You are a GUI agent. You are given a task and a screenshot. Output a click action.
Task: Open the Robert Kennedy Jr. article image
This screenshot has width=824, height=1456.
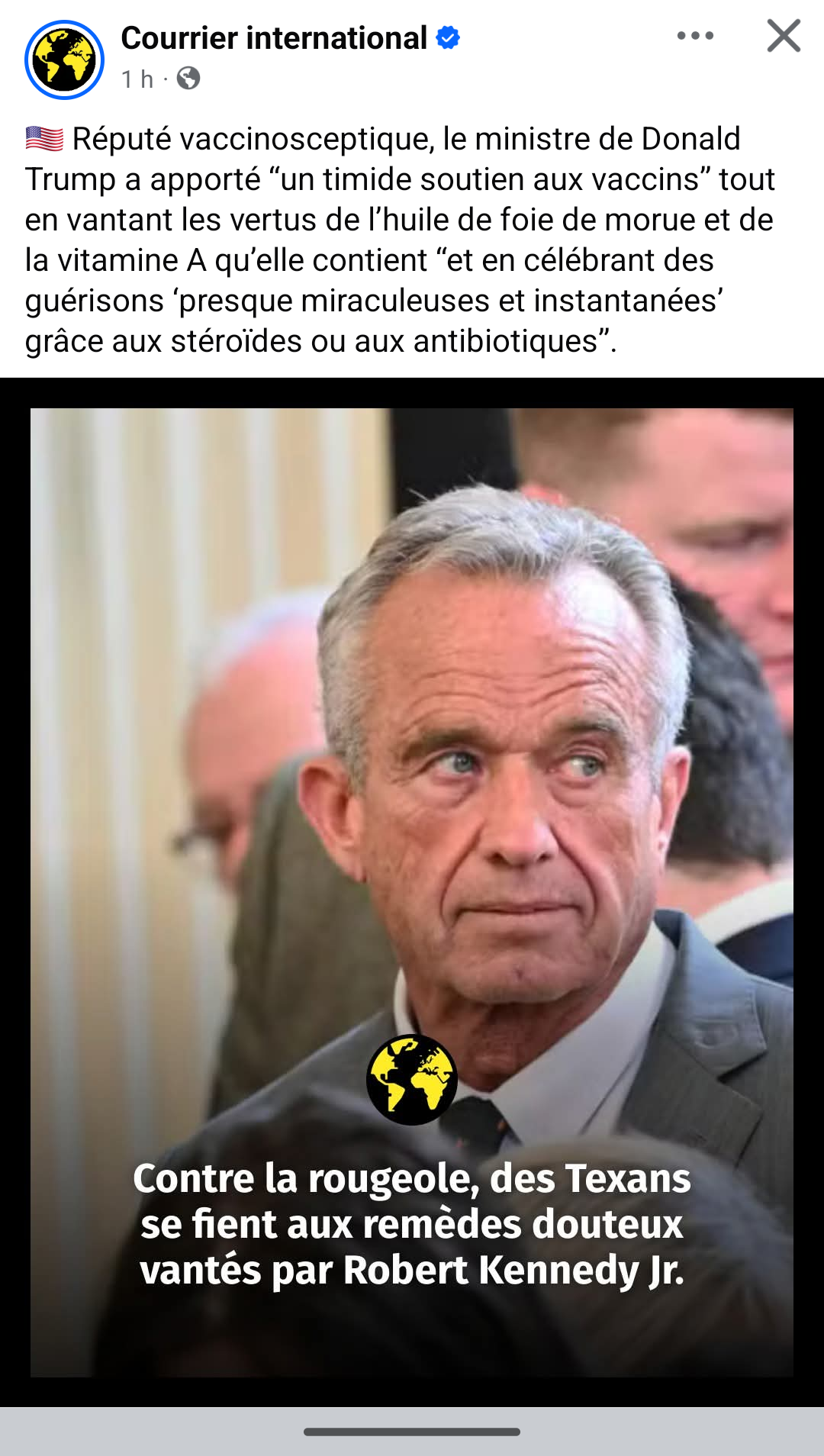point(412,839)
